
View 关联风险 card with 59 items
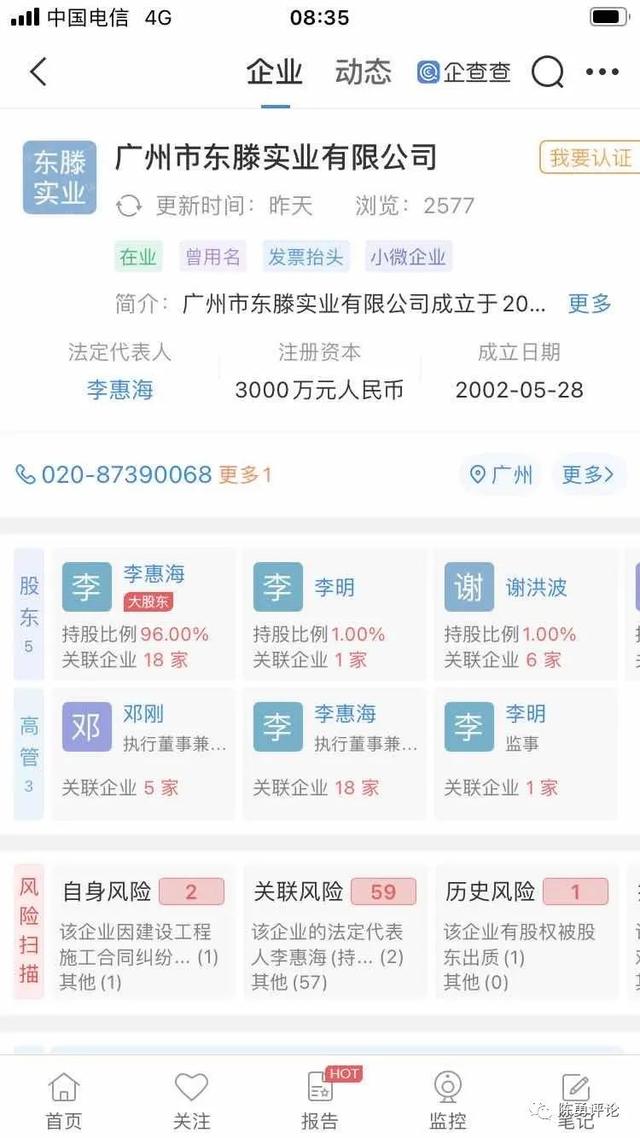pos(335,933)
